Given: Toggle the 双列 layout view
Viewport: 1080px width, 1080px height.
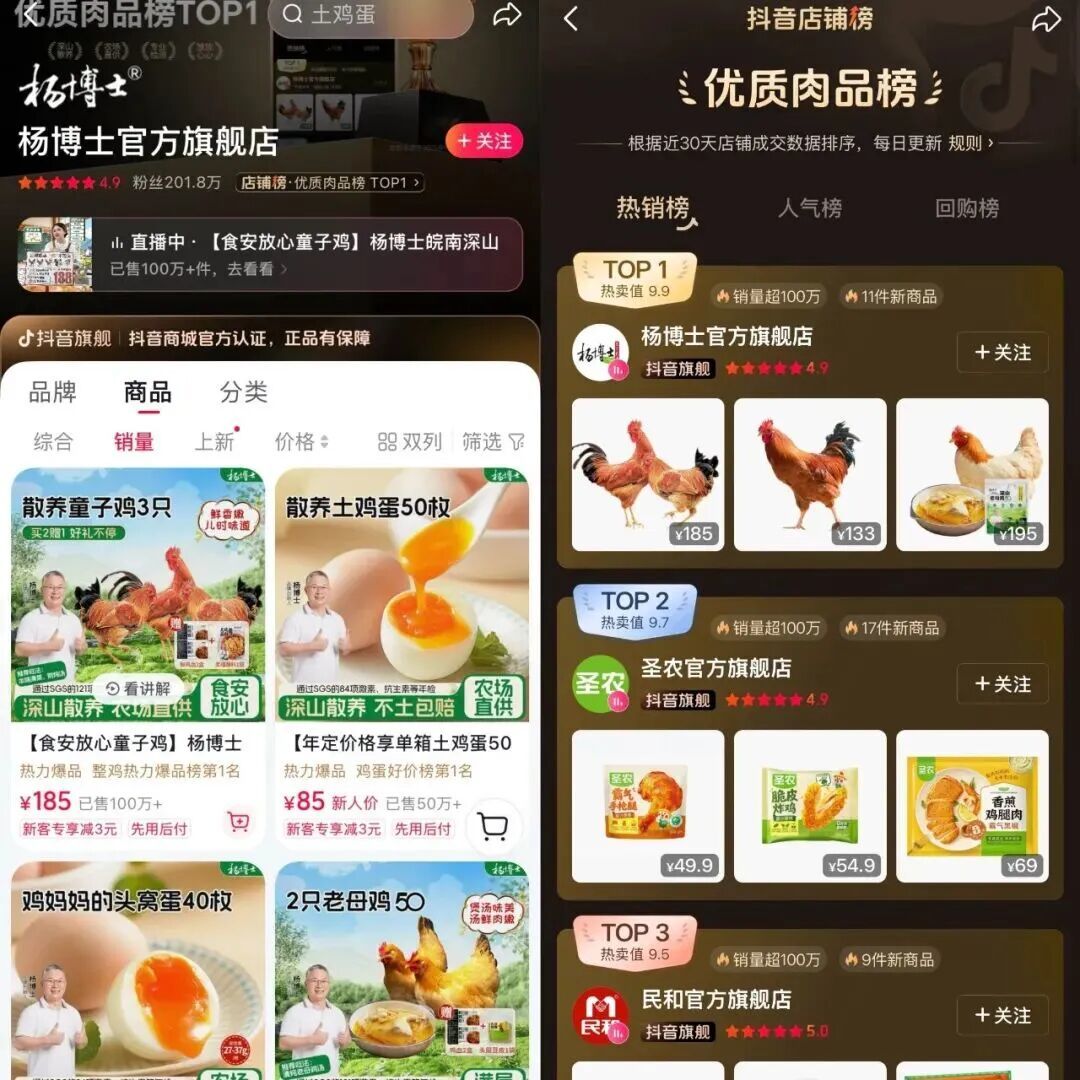Looking at the screenshot, I should click(409, 442).
